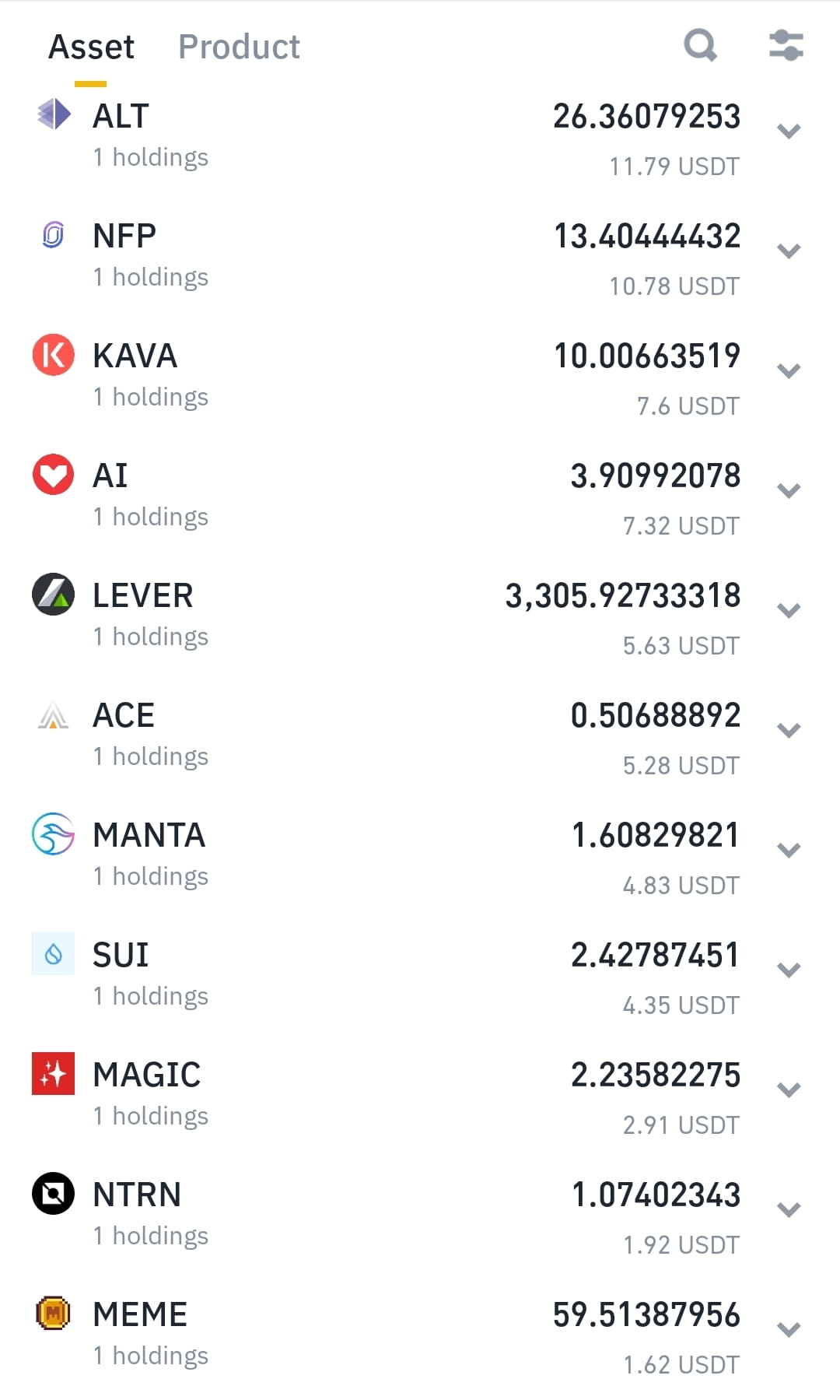
Task: Expand the NFP asset row details
Action: click(x=789, y=251)
